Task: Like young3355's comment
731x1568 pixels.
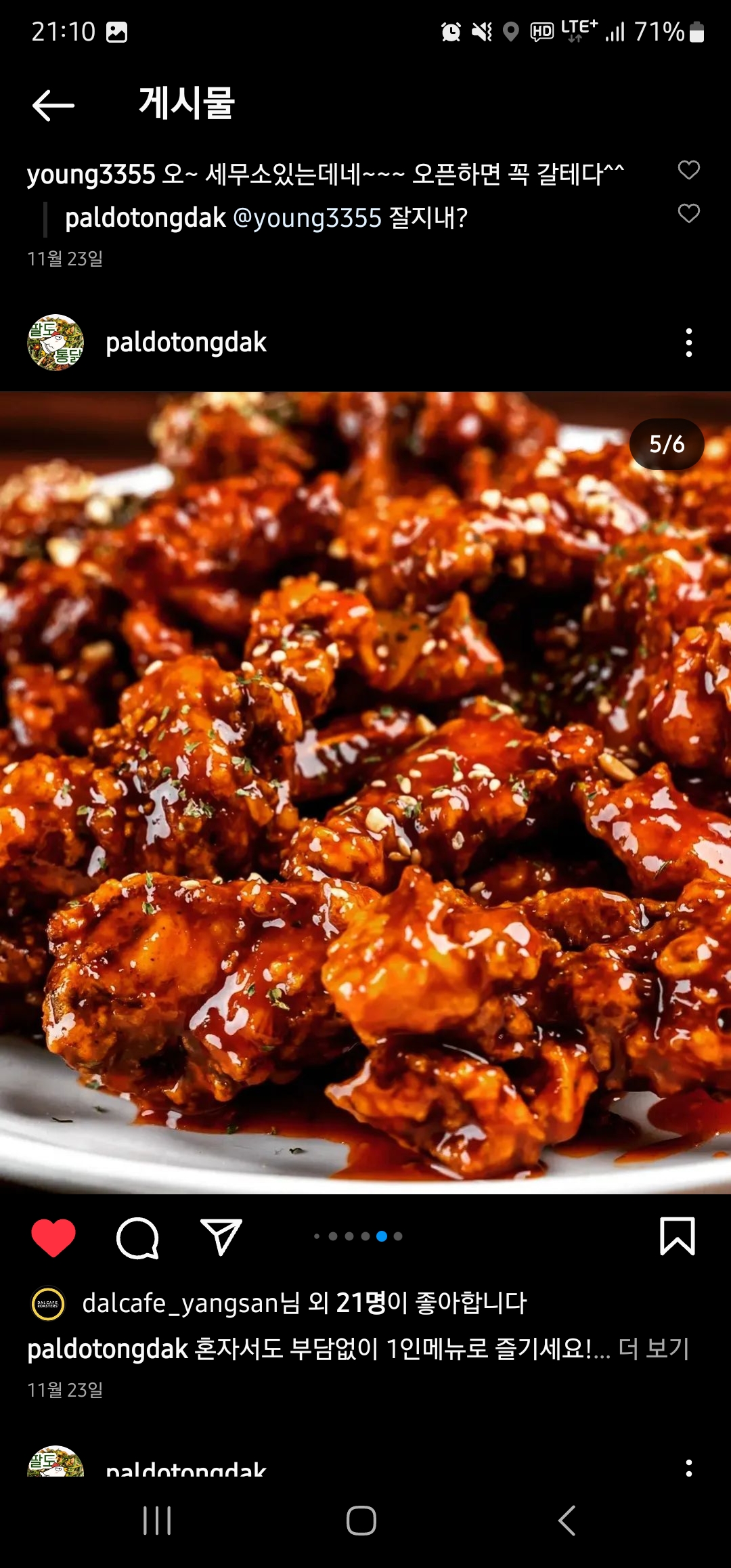Action: (688, 170)
